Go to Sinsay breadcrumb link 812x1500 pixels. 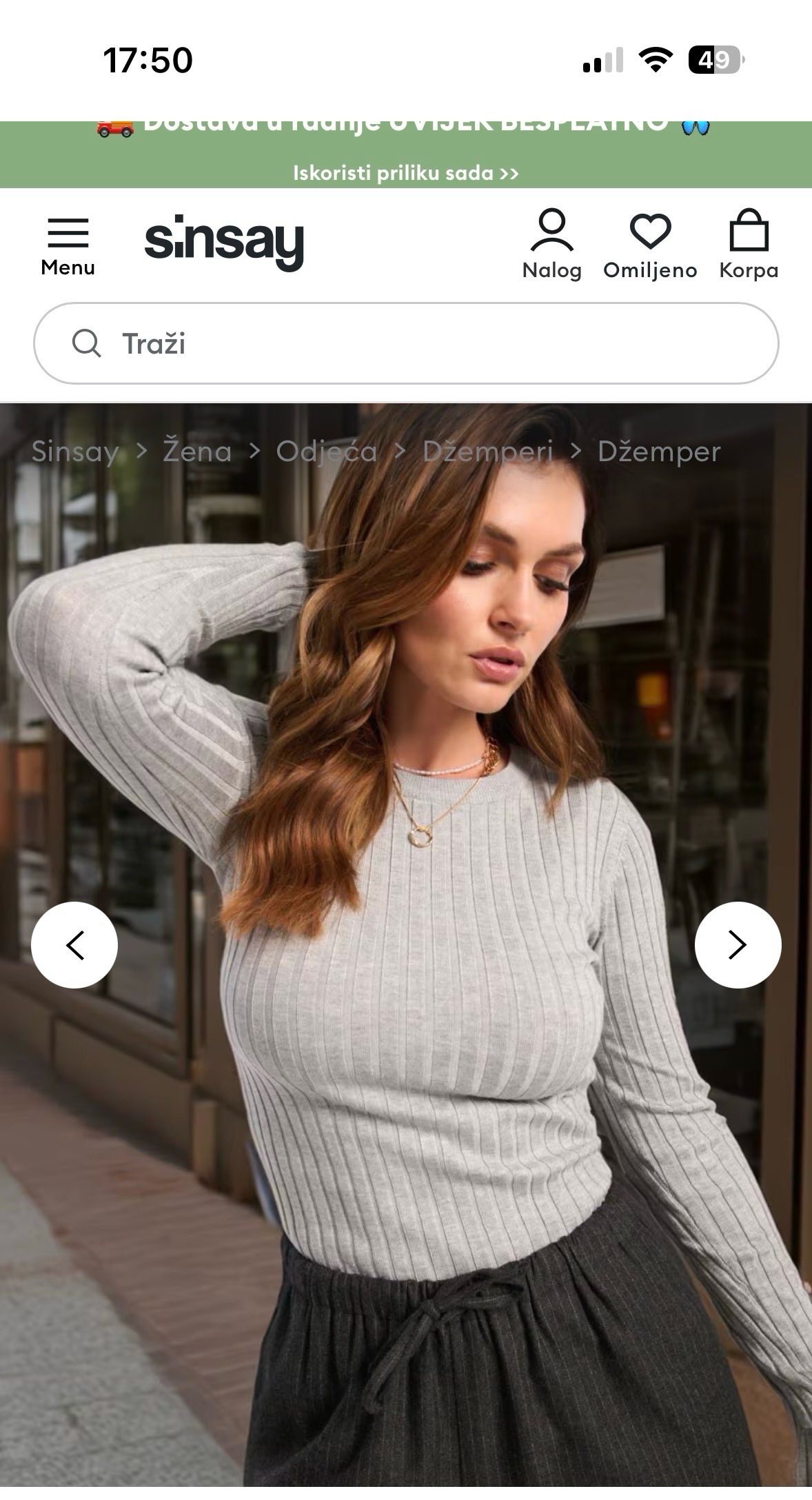coord(74,452)
